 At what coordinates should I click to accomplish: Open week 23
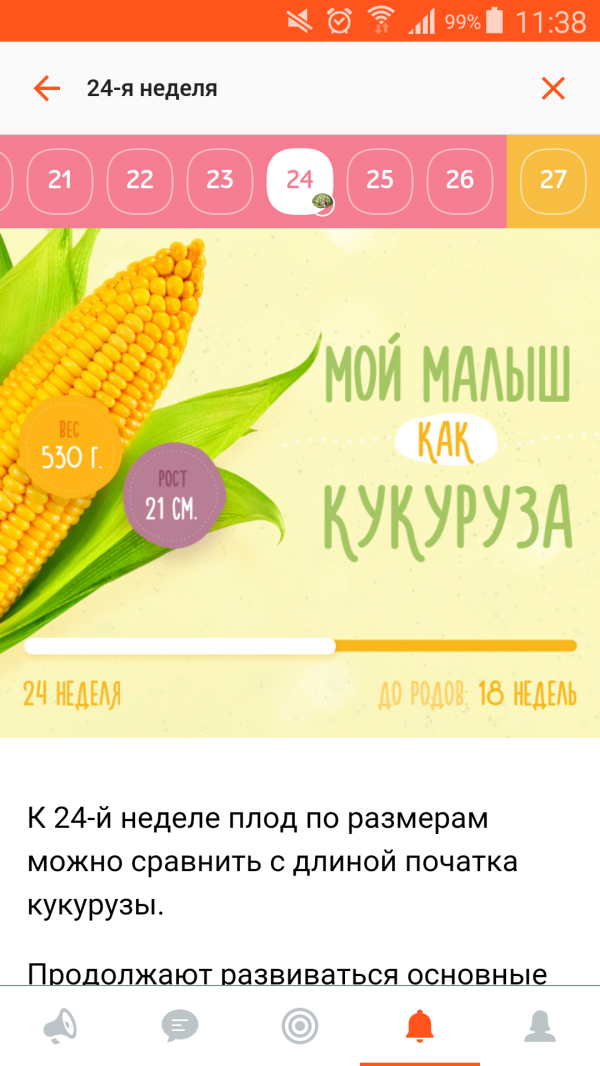pyautogui.click(x=220, y=180)
